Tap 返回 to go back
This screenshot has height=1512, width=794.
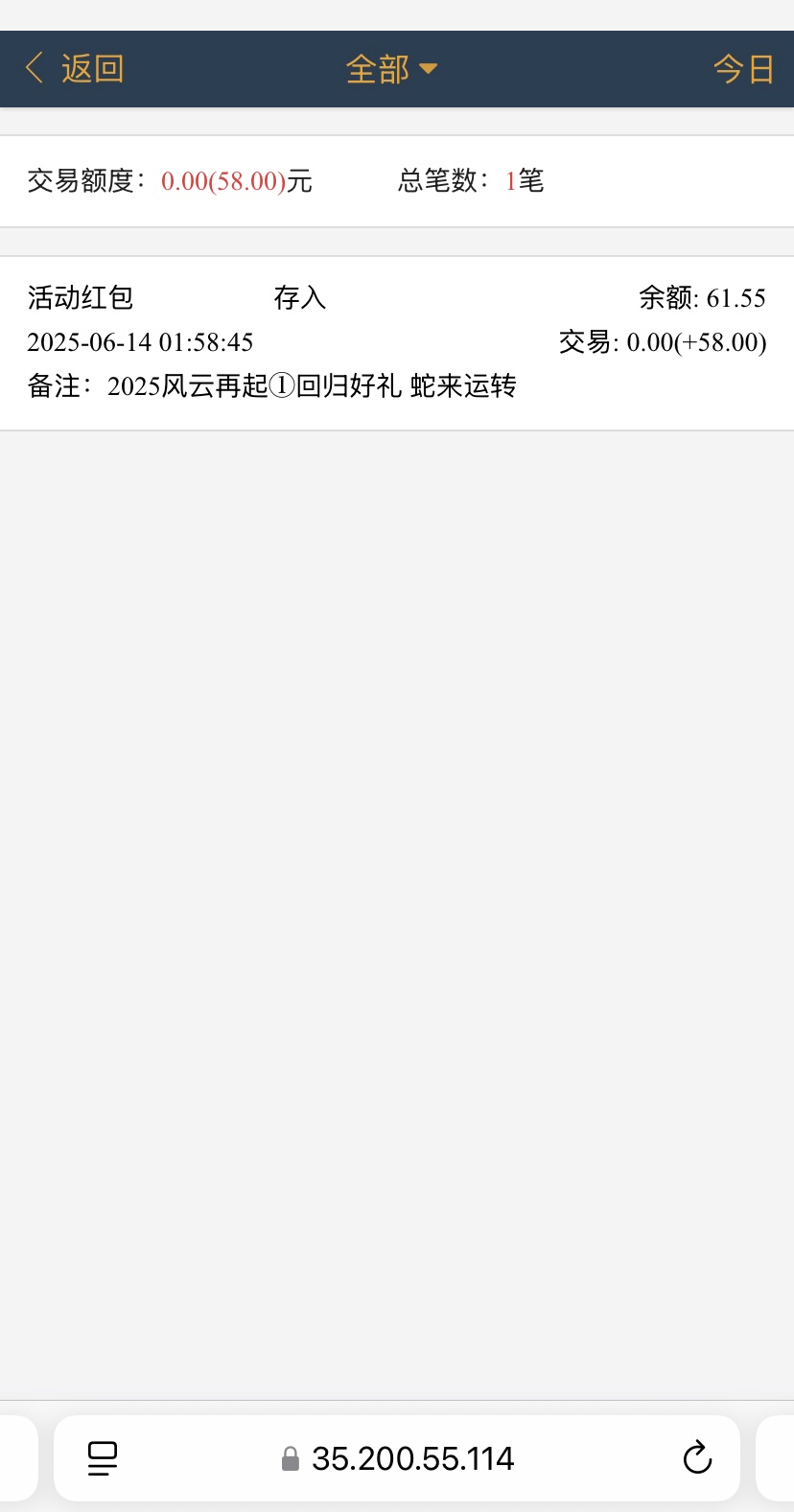(x=75, y=69)
